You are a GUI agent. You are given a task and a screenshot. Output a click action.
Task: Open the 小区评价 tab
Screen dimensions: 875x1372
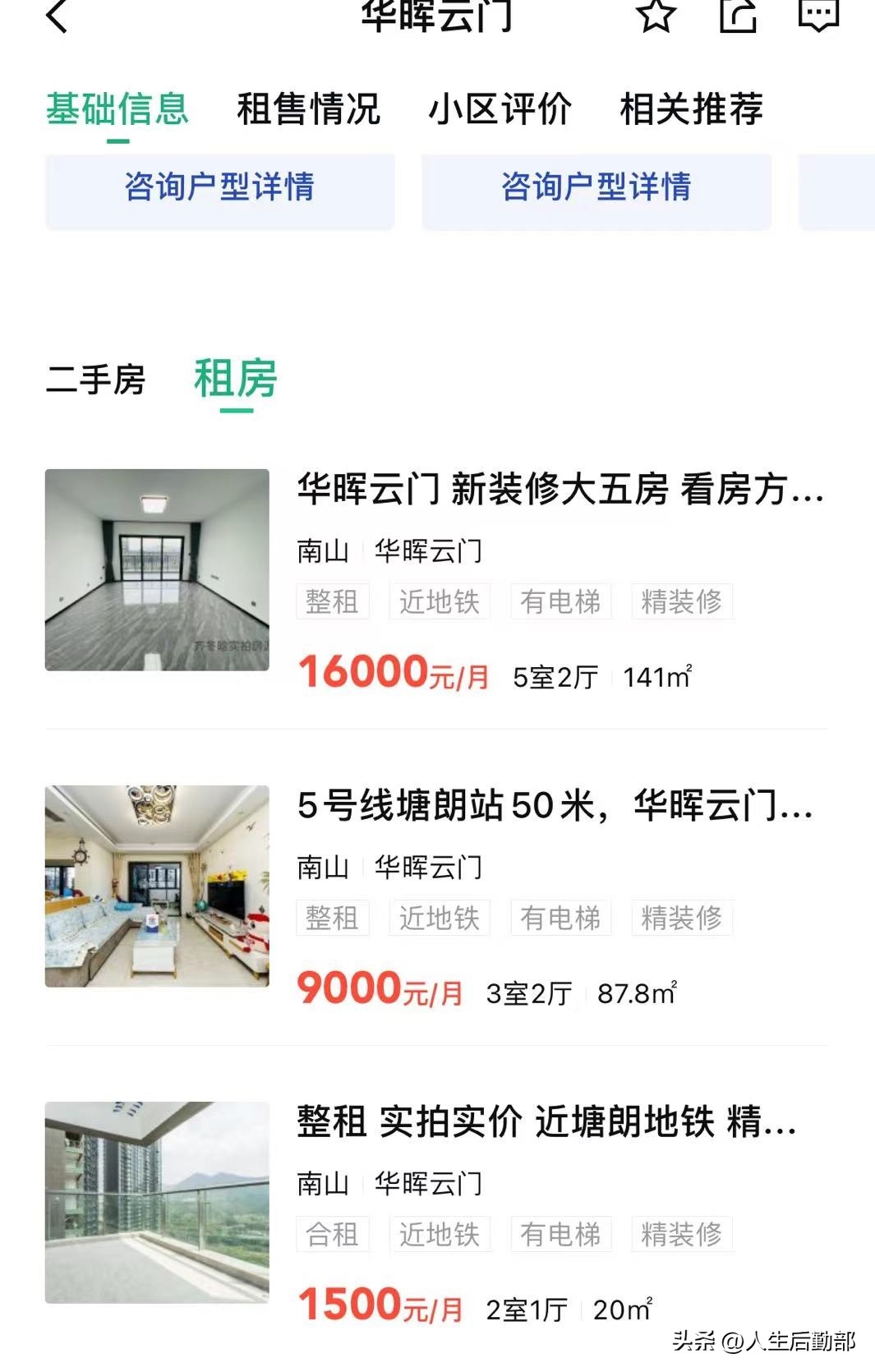coord(501,111)
